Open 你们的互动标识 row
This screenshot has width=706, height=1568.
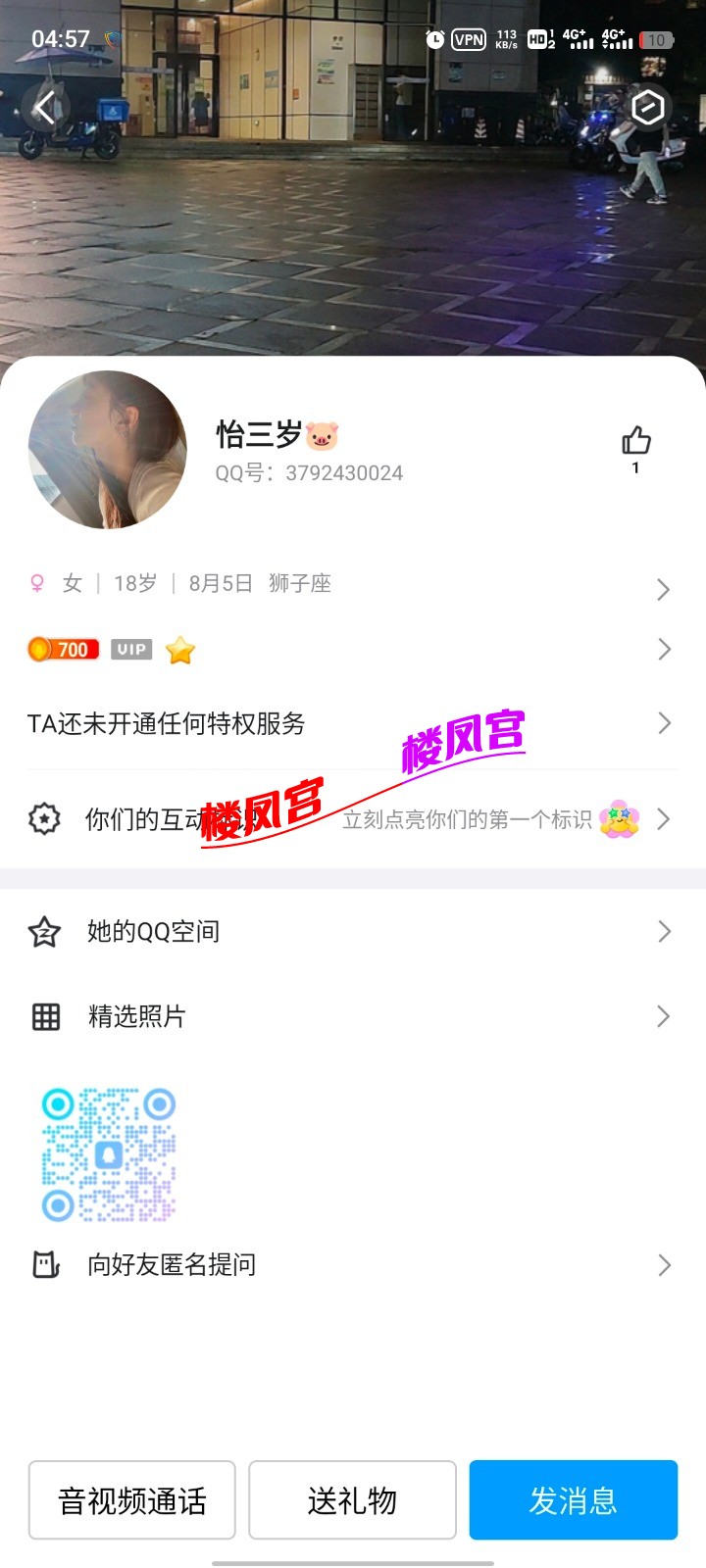[353, 819]
